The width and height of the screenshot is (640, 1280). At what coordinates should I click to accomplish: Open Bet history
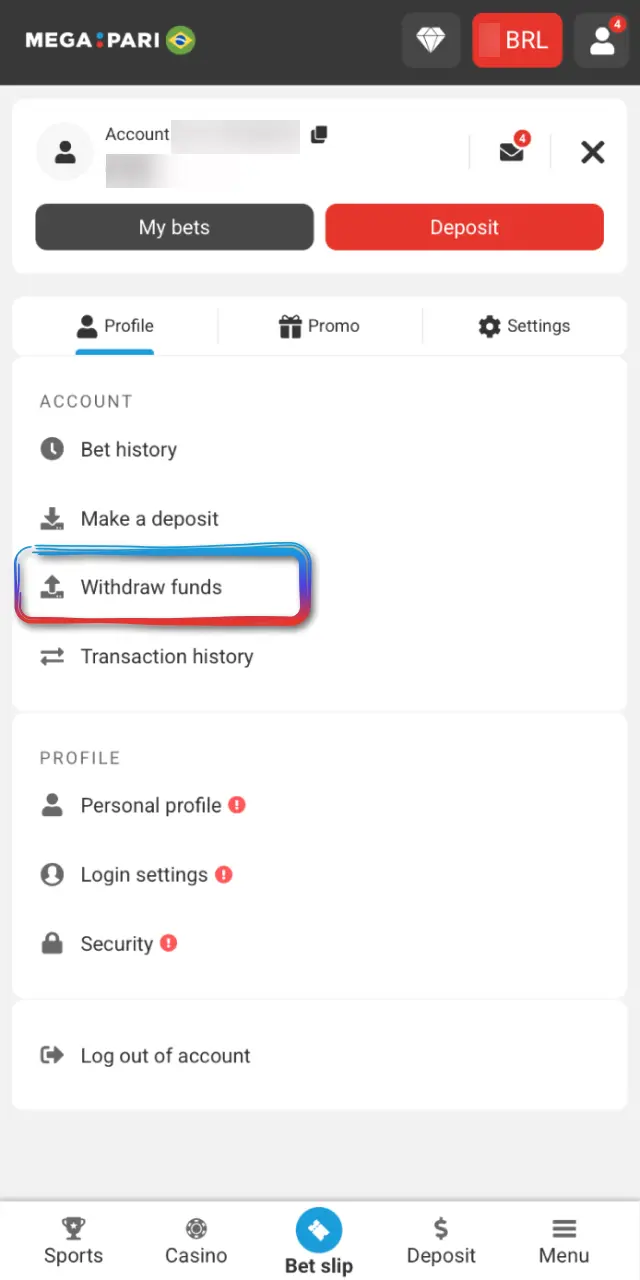click(320, 450)
